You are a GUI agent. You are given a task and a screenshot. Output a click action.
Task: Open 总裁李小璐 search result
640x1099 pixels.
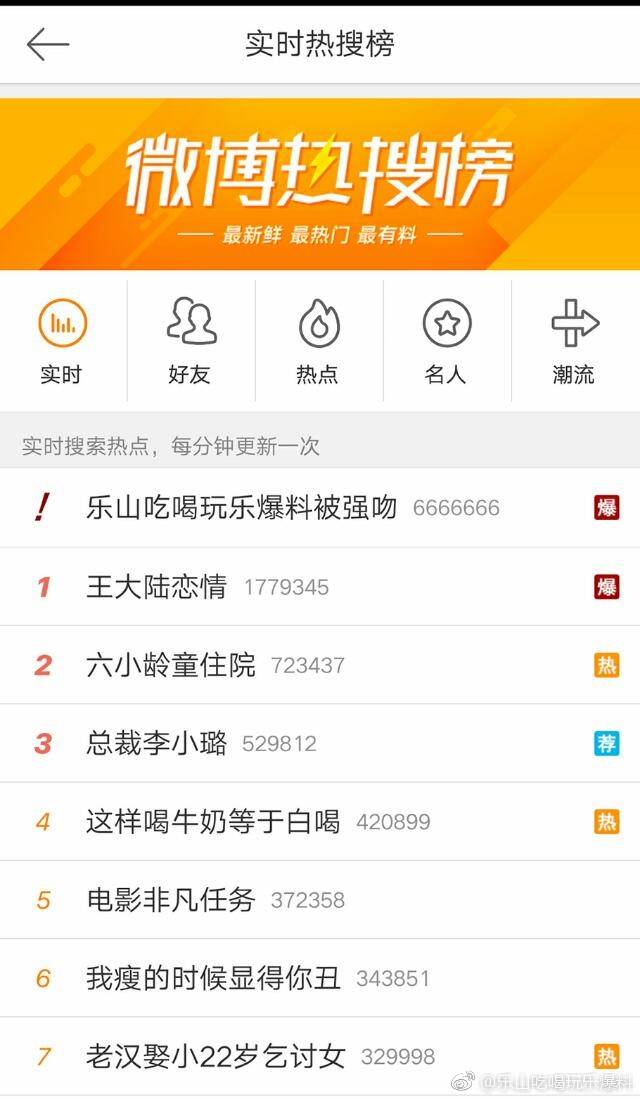(x=157, y=744)
